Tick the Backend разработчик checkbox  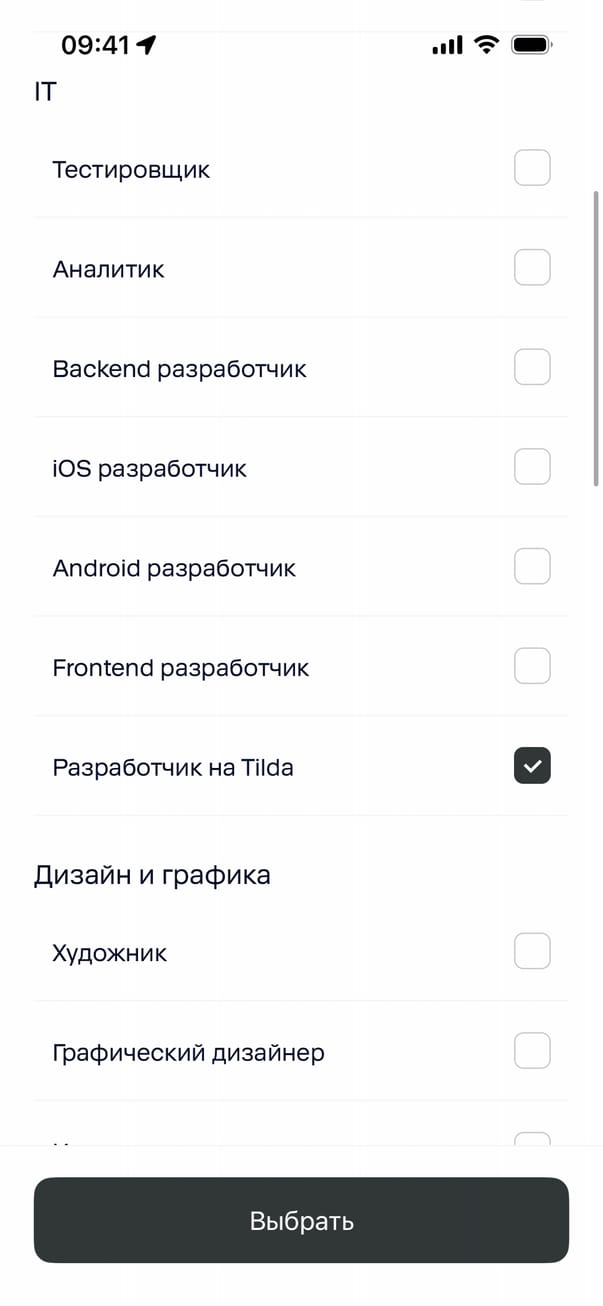coord(532,367)
